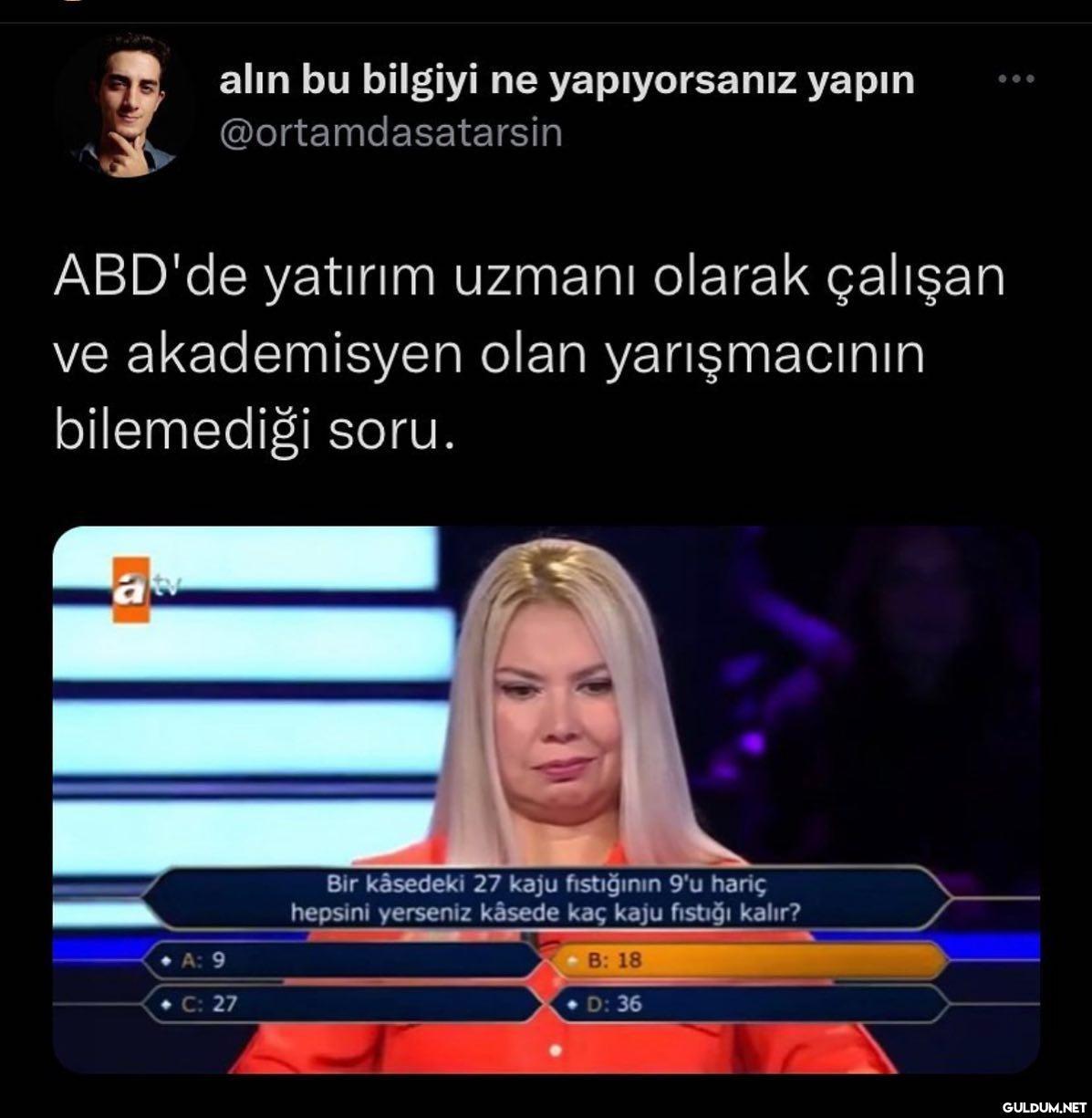Viewport: 1092px width, 1118px height.
Task: Expand the quiz show photo in the tweet
Action: pos(546,799)
